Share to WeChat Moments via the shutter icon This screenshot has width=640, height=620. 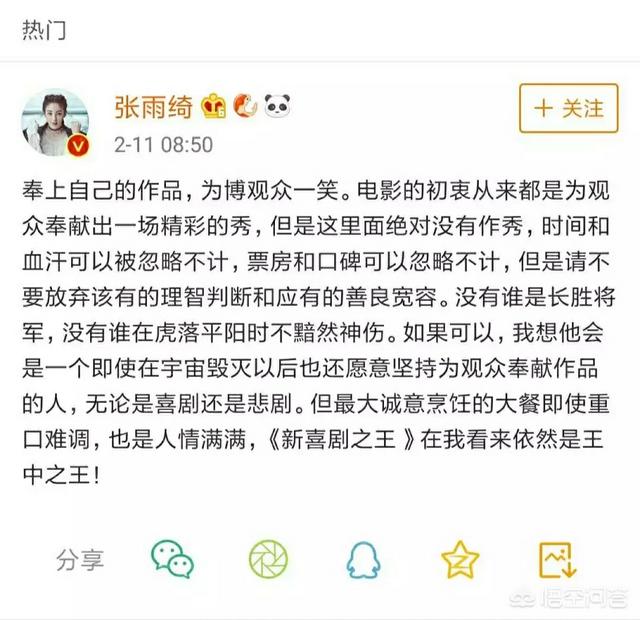(x=268, y=559)
